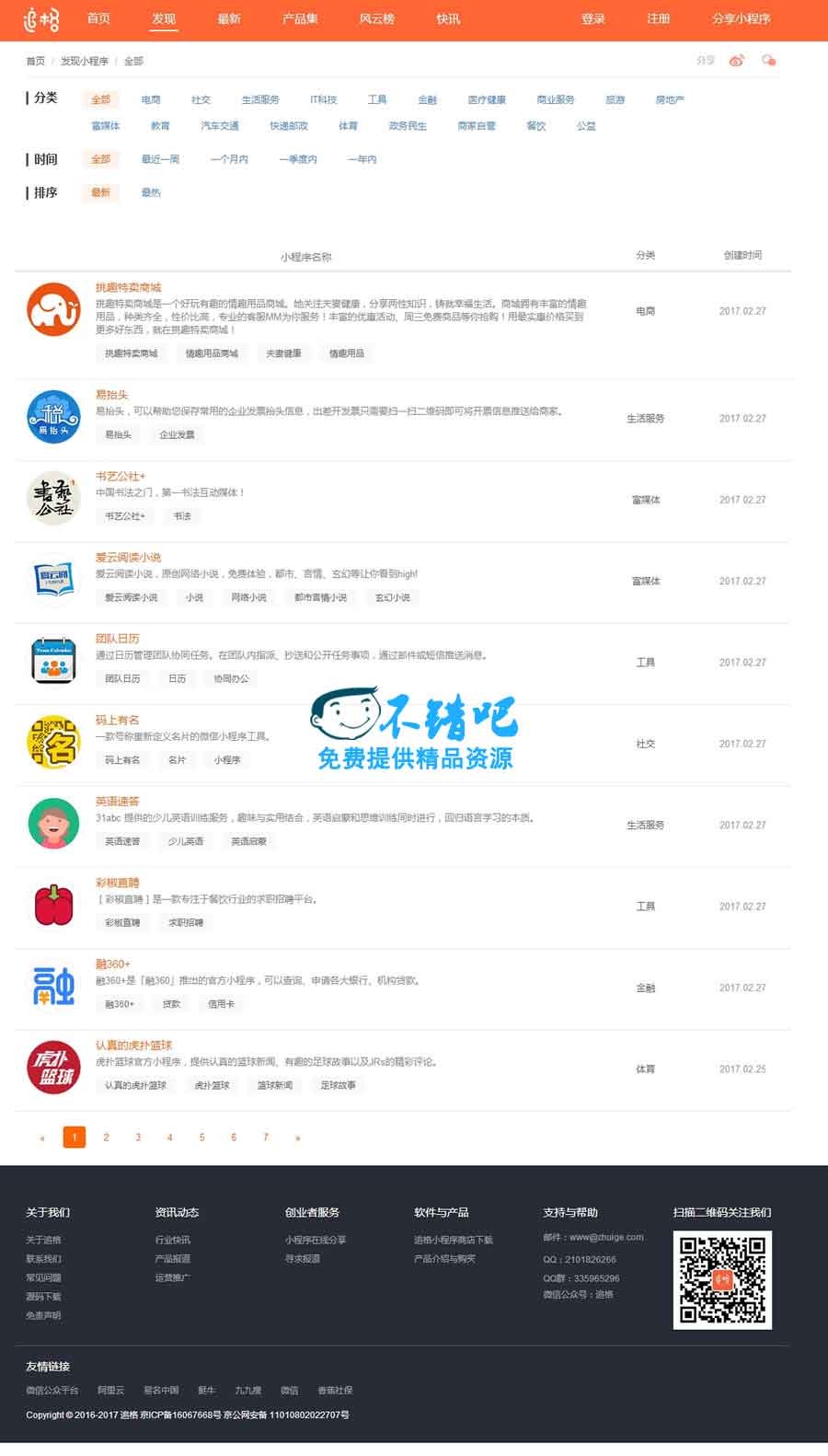Filter category by 电商
The image size is (828, 1456).
pos(151,99)
